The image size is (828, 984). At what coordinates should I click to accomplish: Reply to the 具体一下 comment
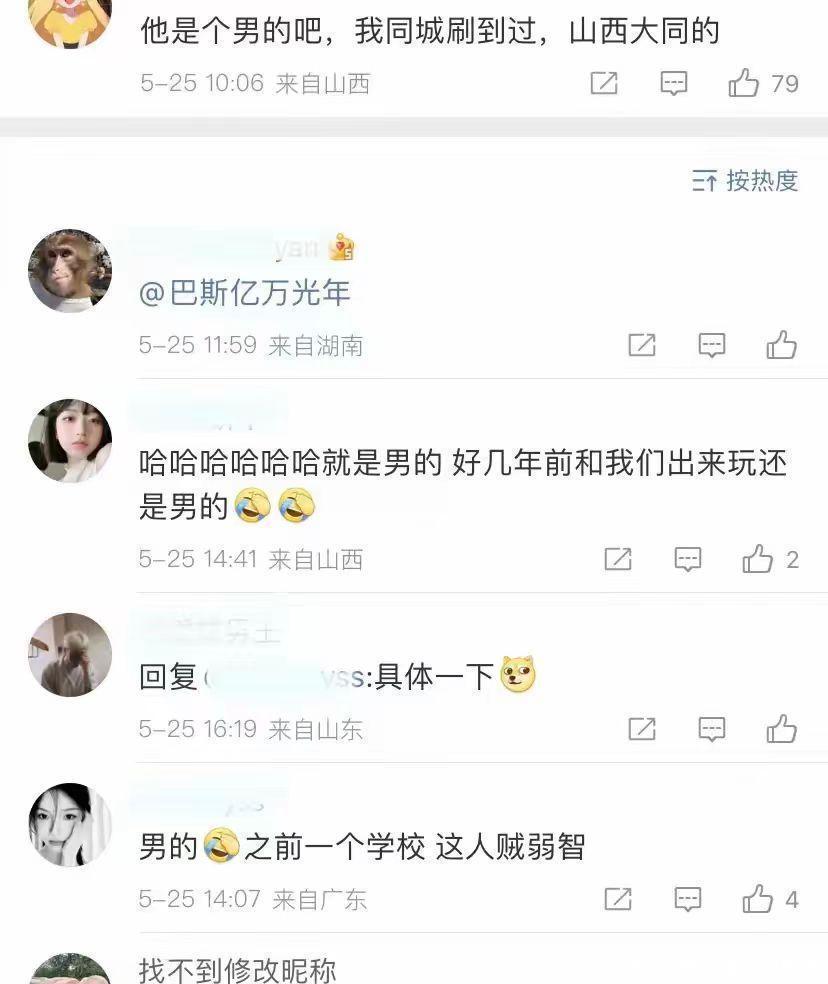(711, 729)
